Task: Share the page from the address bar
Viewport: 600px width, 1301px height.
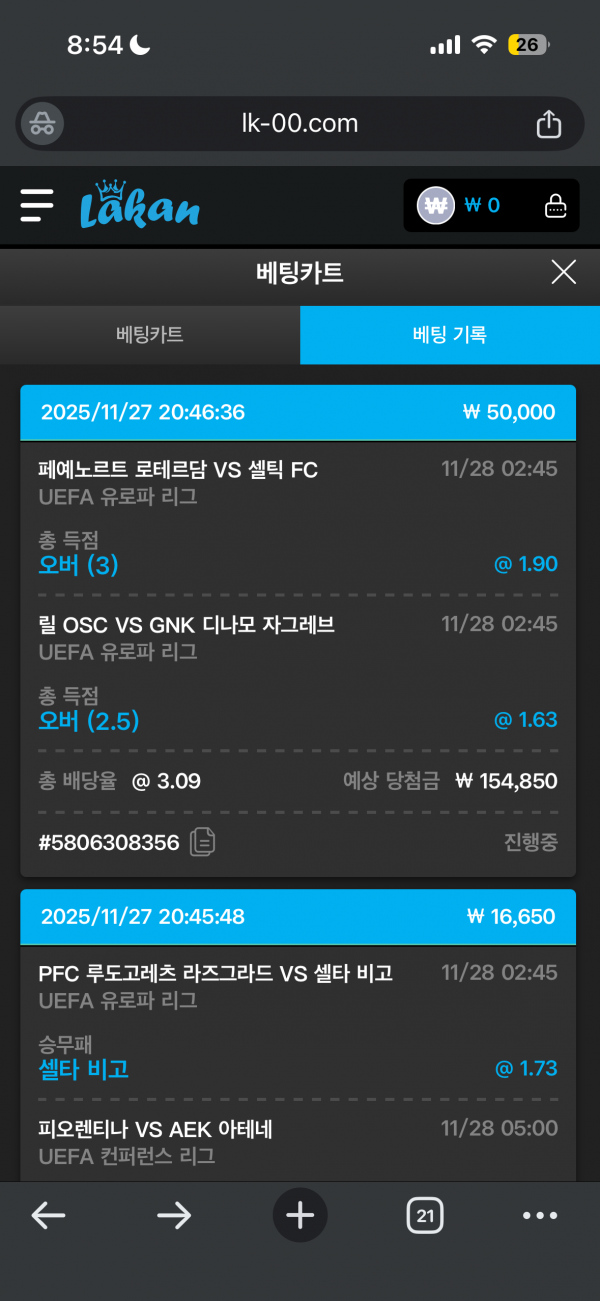Action: [549, 124]
